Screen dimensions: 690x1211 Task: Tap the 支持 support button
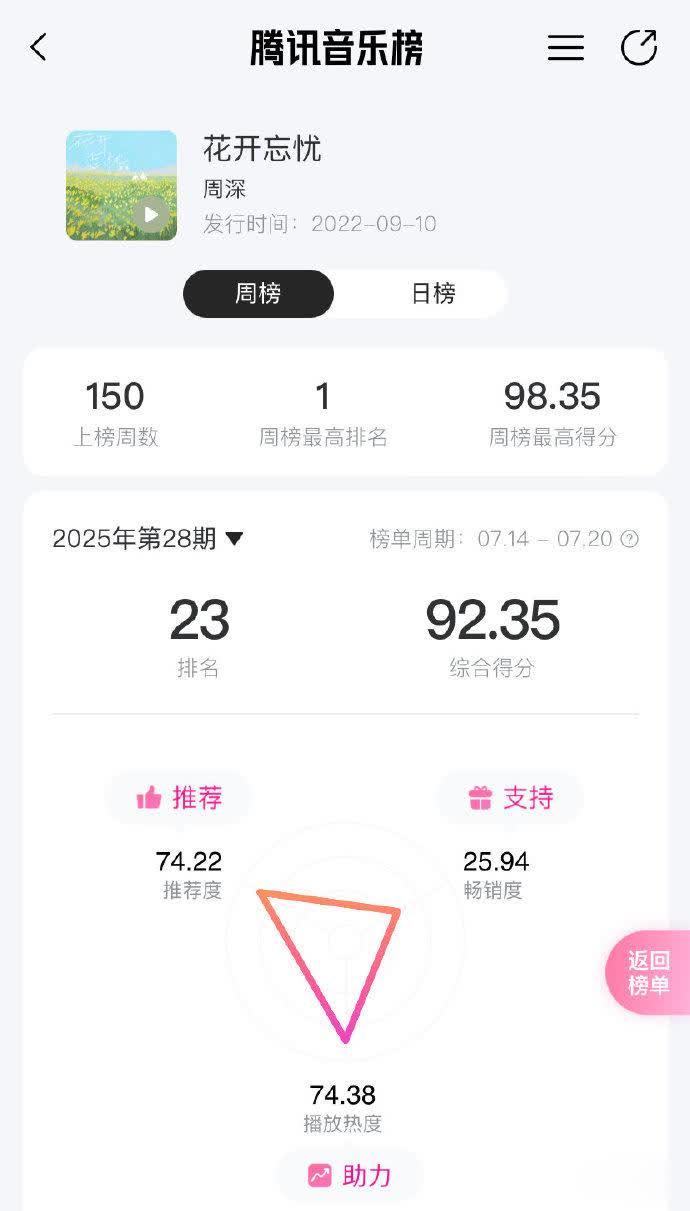[510, 798]
